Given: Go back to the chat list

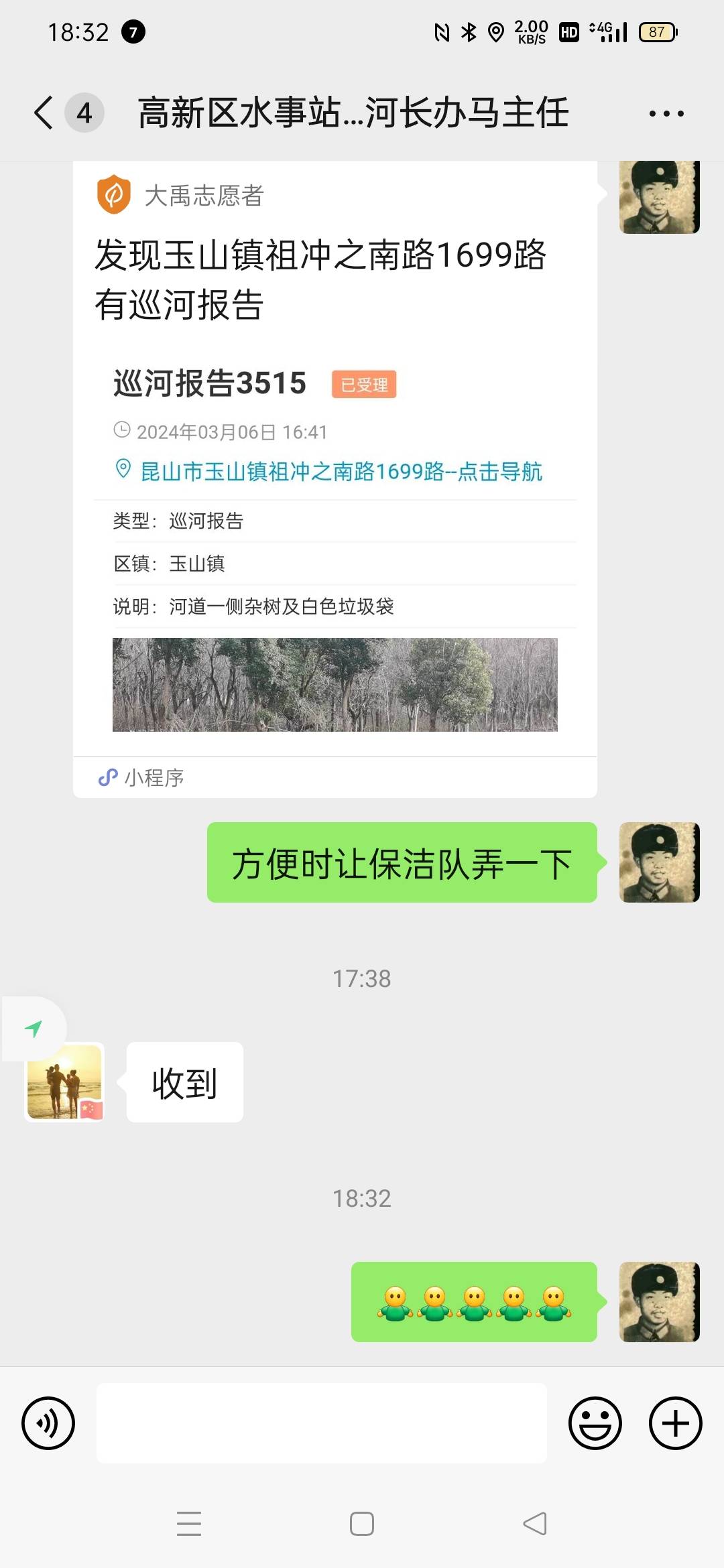Looking at the screenshot, I should click(x=44, y=113).
